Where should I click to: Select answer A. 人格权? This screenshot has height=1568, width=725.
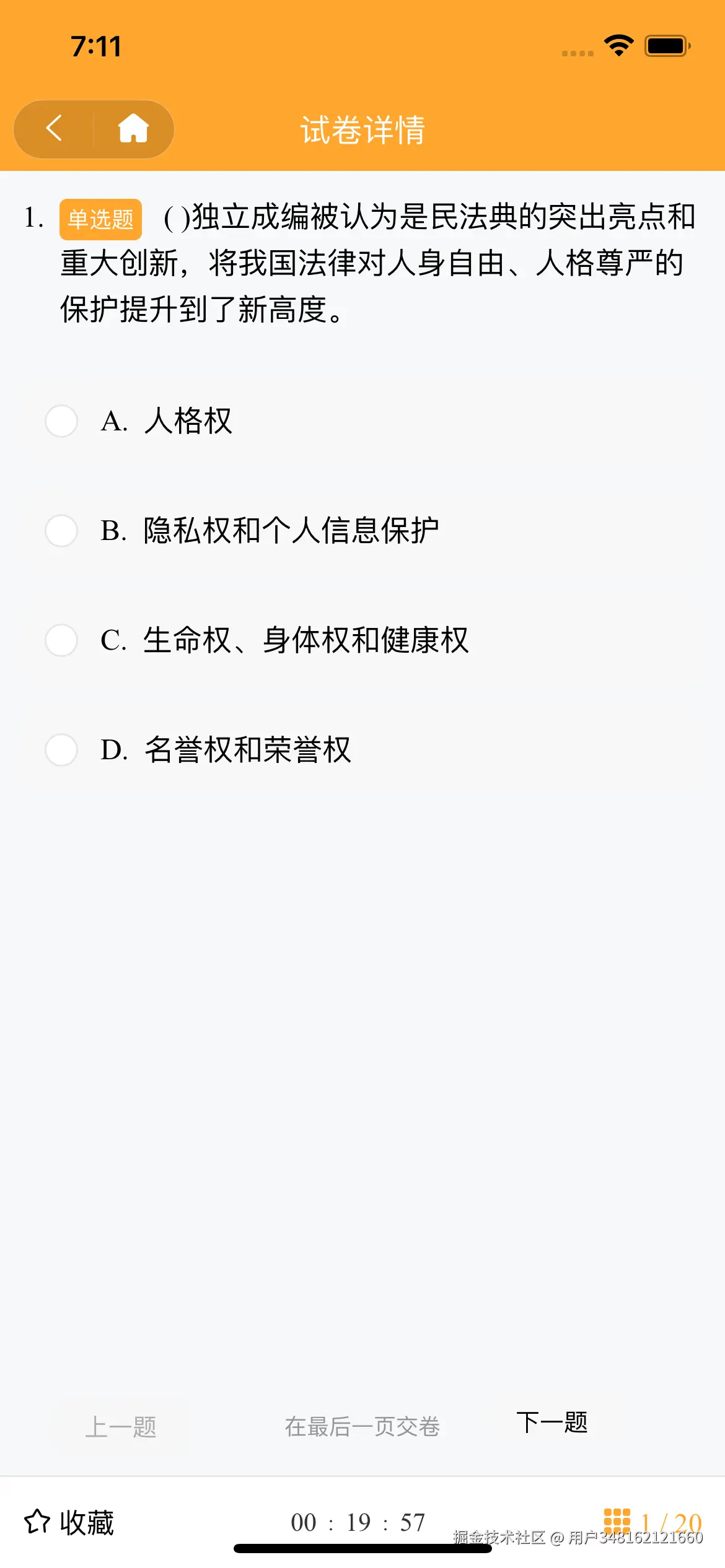point(61,421)
